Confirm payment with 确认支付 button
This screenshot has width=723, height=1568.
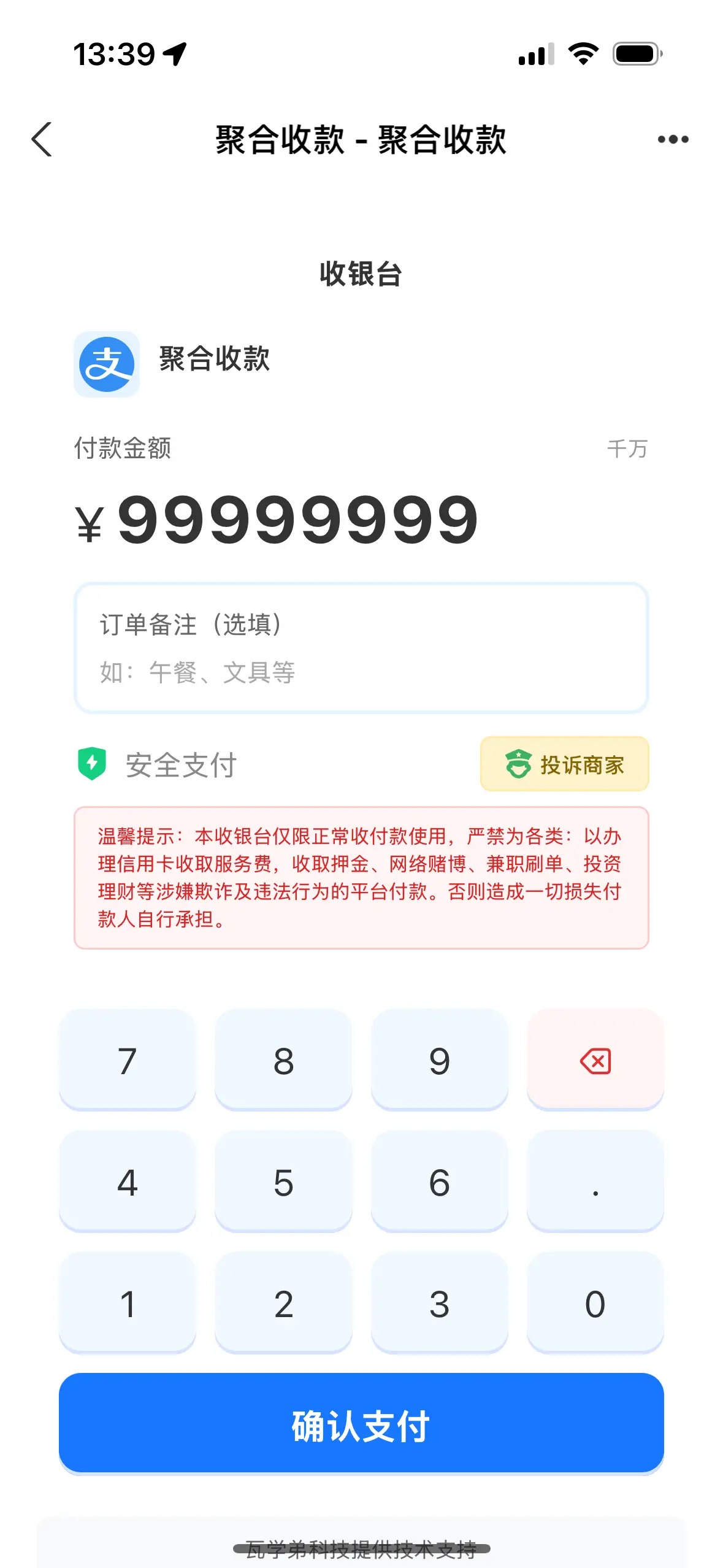tap(361, 1424)
